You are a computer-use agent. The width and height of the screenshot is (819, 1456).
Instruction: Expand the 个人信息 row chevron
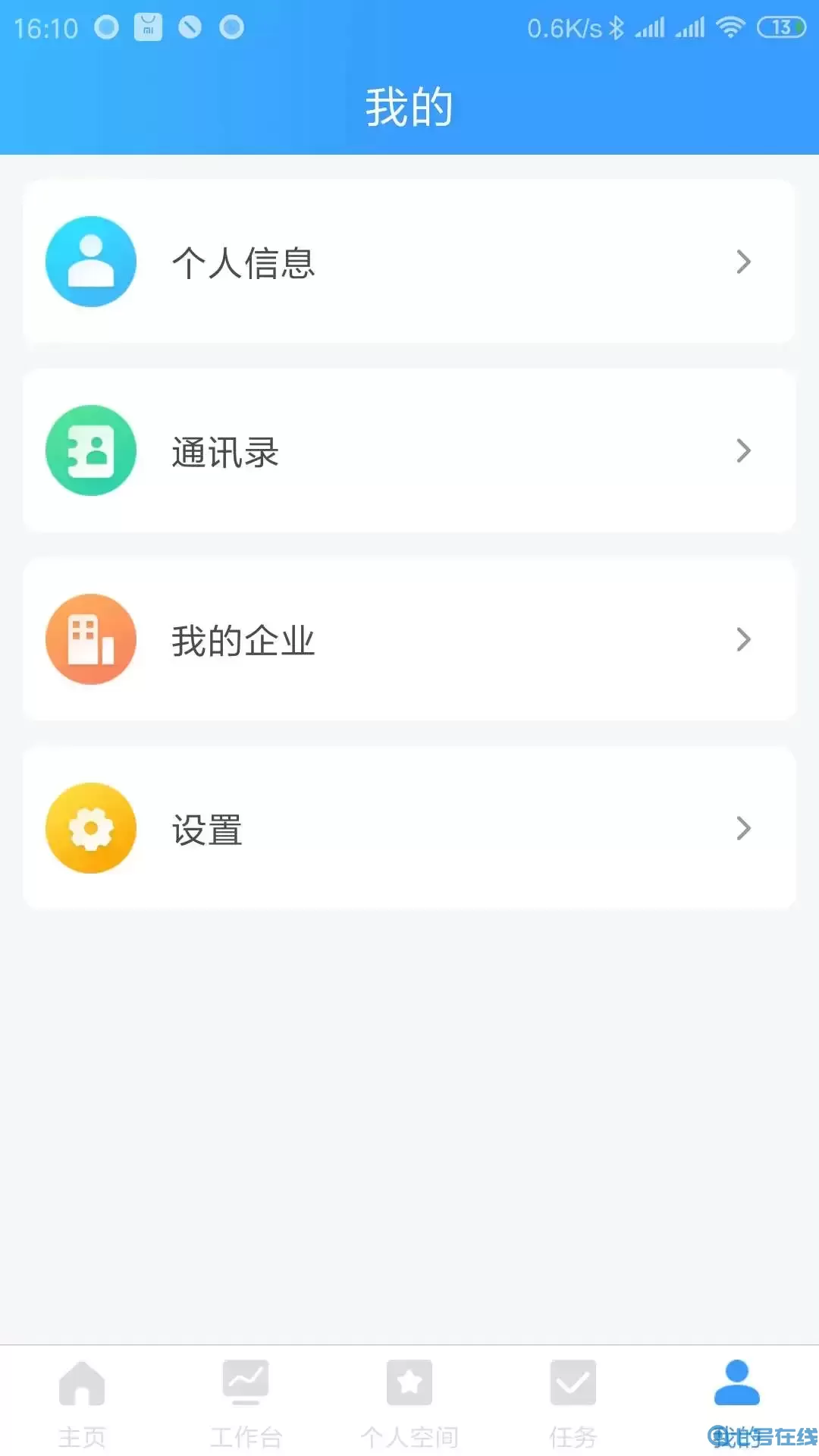click(744, 261)
